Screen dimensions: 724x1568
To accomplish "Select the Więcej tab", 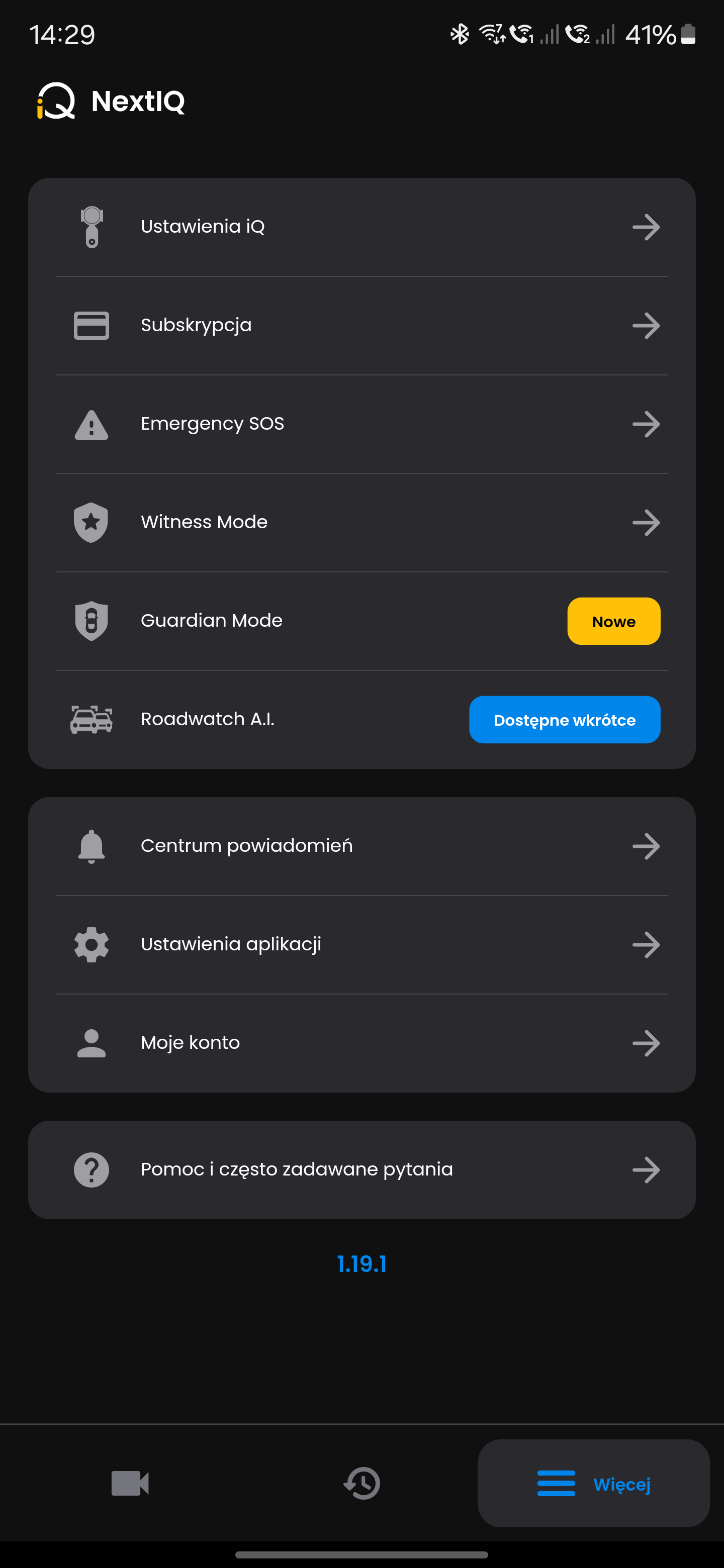I will (594, 1484).
